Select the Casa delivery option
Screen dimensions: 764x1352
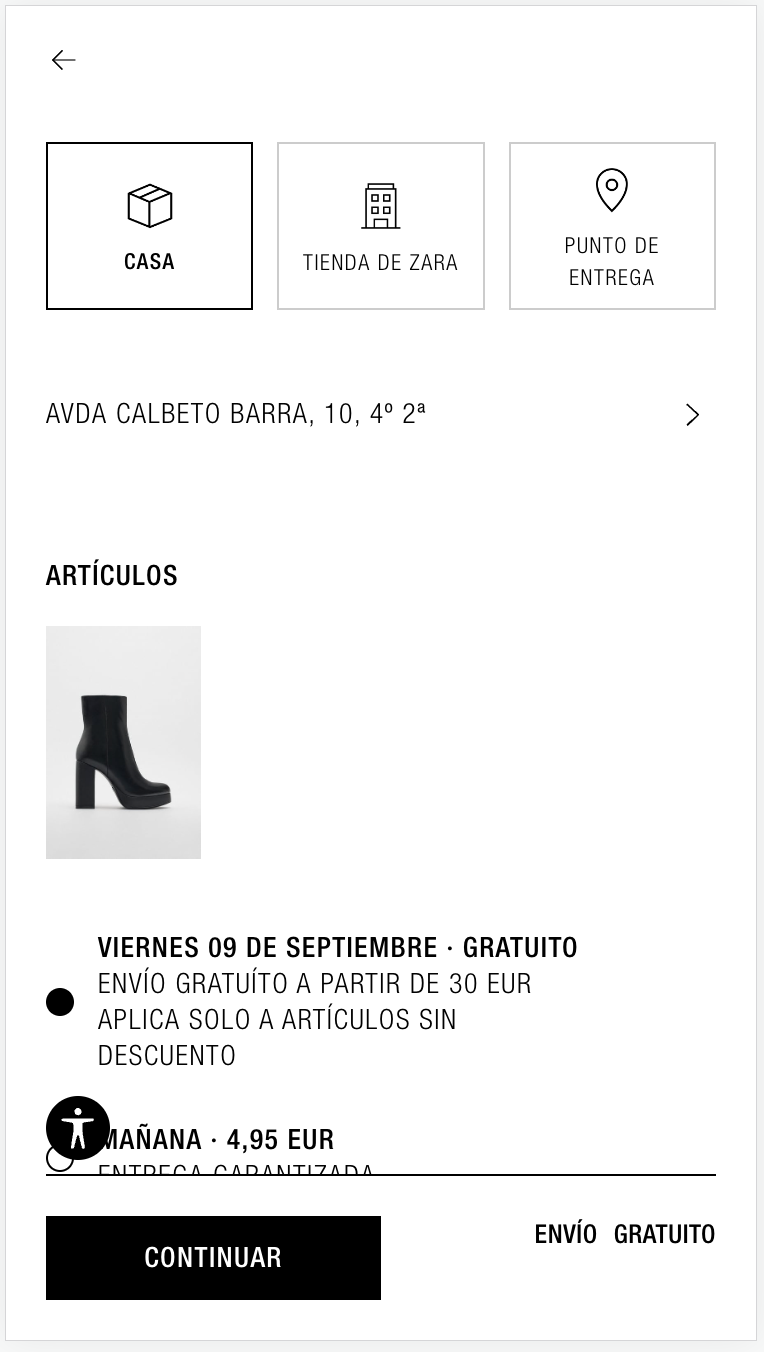[149, 226]
